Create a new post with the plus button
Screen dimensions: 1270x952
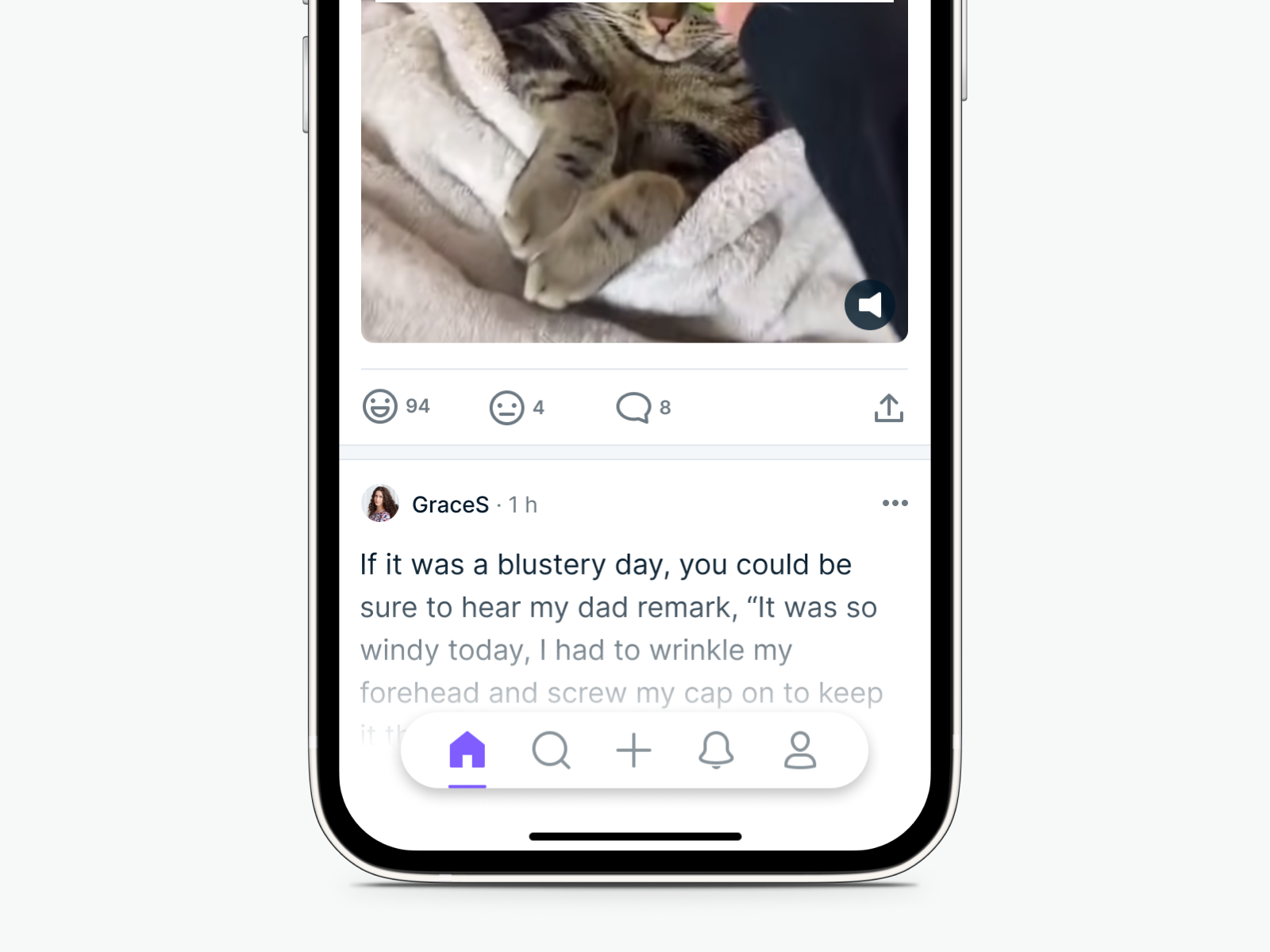tap(633, 750)
